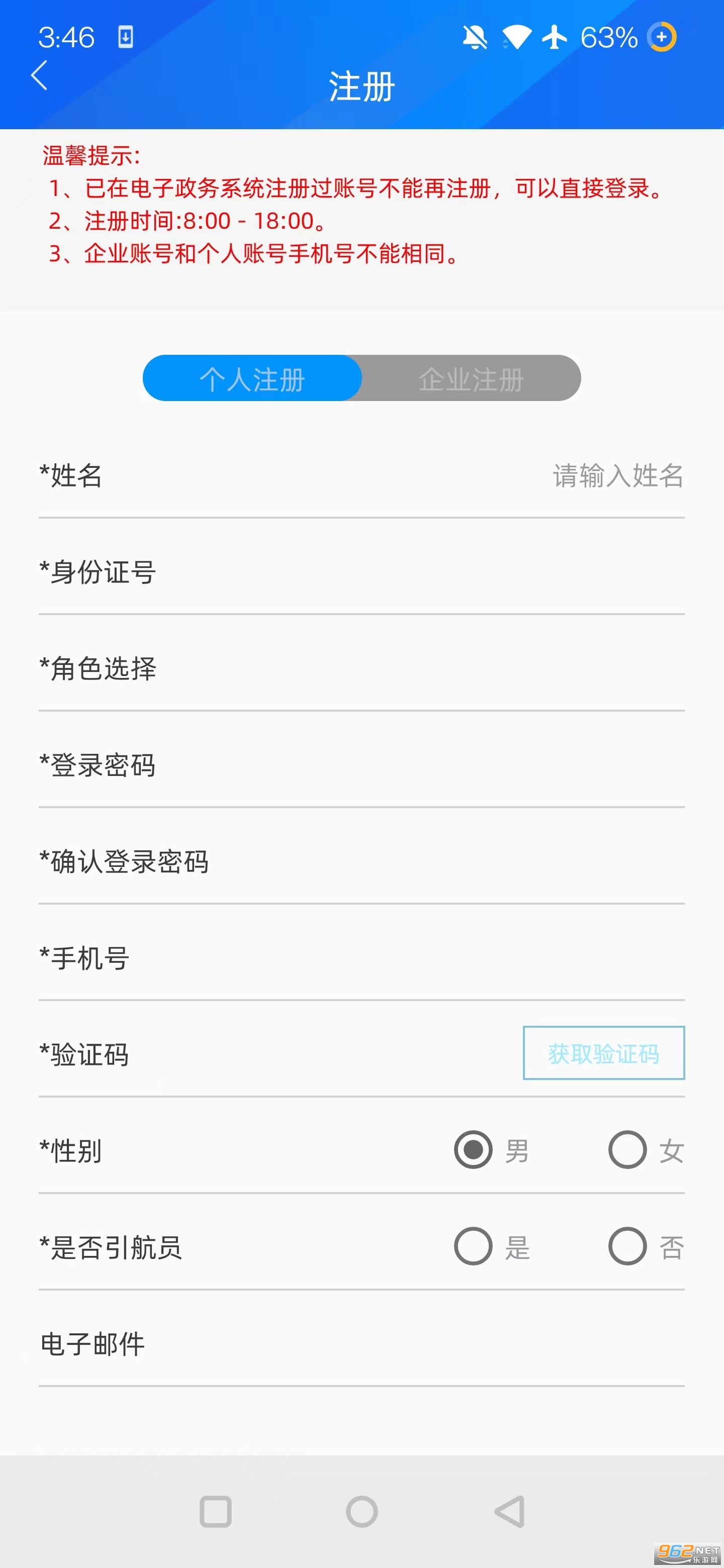
Task: Choose 是 for 是否引航员
Action: 473,1246
